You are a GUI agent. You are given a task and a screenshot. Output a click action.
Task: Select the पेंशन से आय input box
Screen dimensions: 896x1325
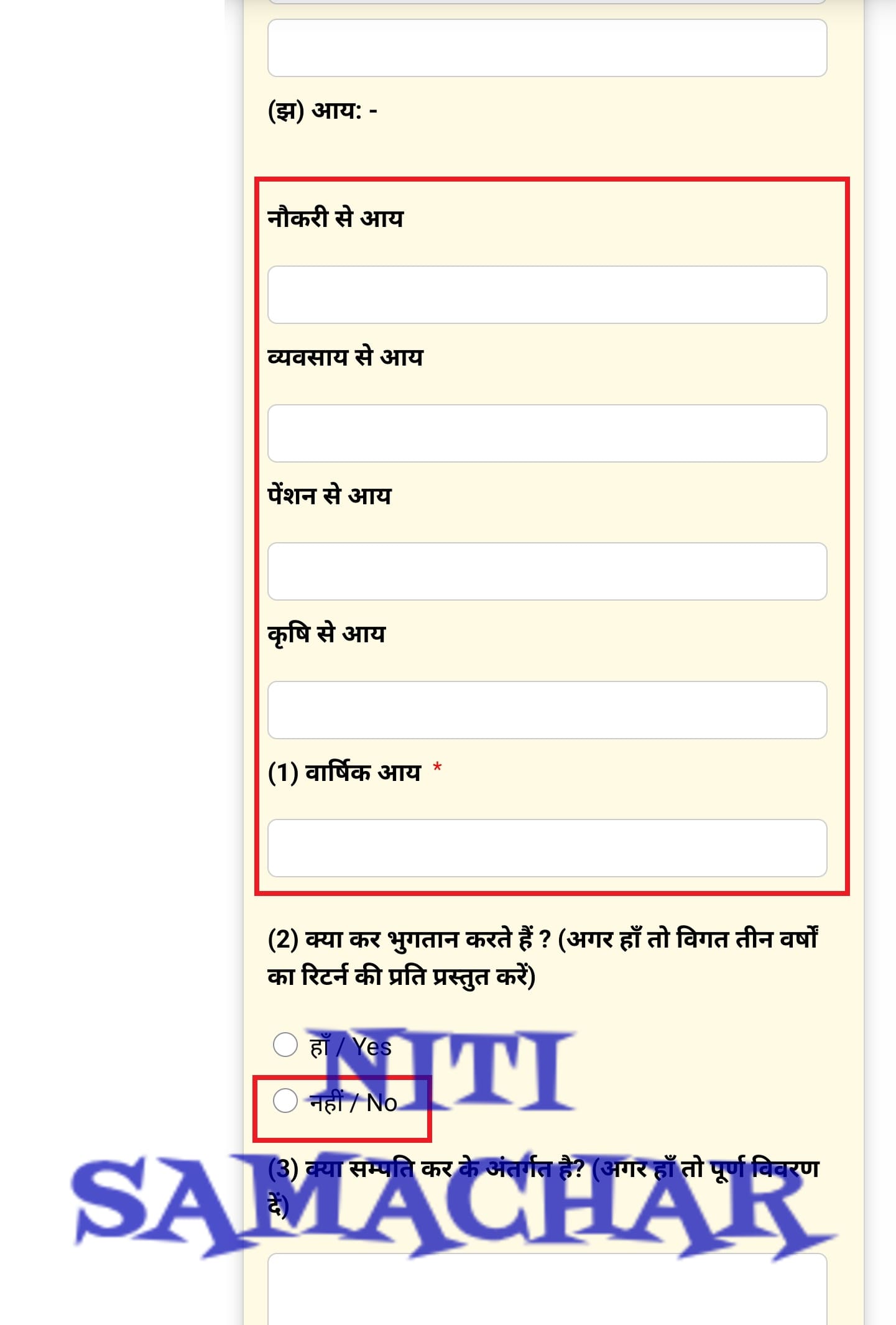click(x=547, y=571)
